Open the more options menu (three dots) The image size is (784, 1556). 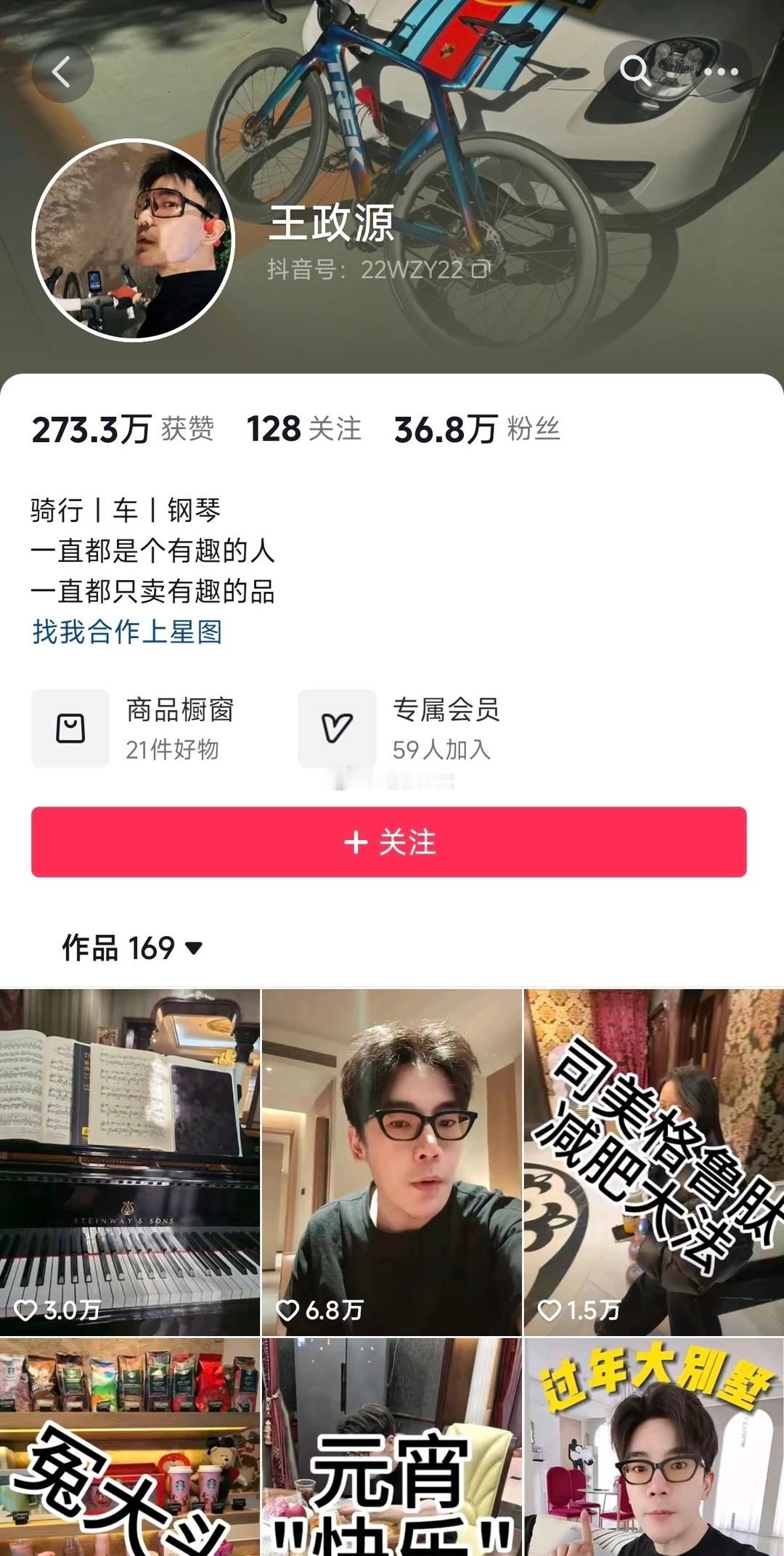coord(719,73)
